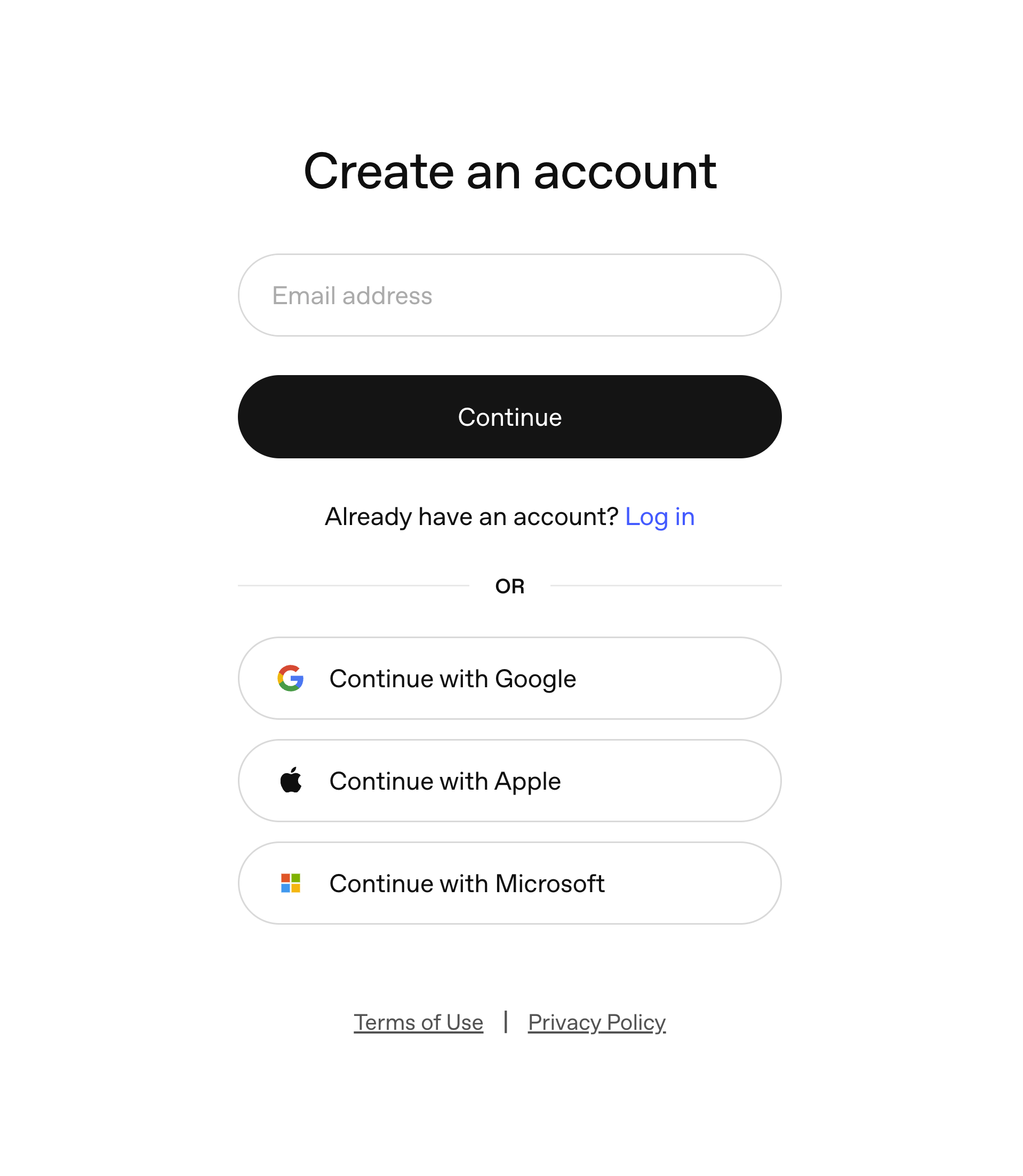
Task: Read the Privacy Policy
Action: pyautogui.click(x=596, y=1022)
